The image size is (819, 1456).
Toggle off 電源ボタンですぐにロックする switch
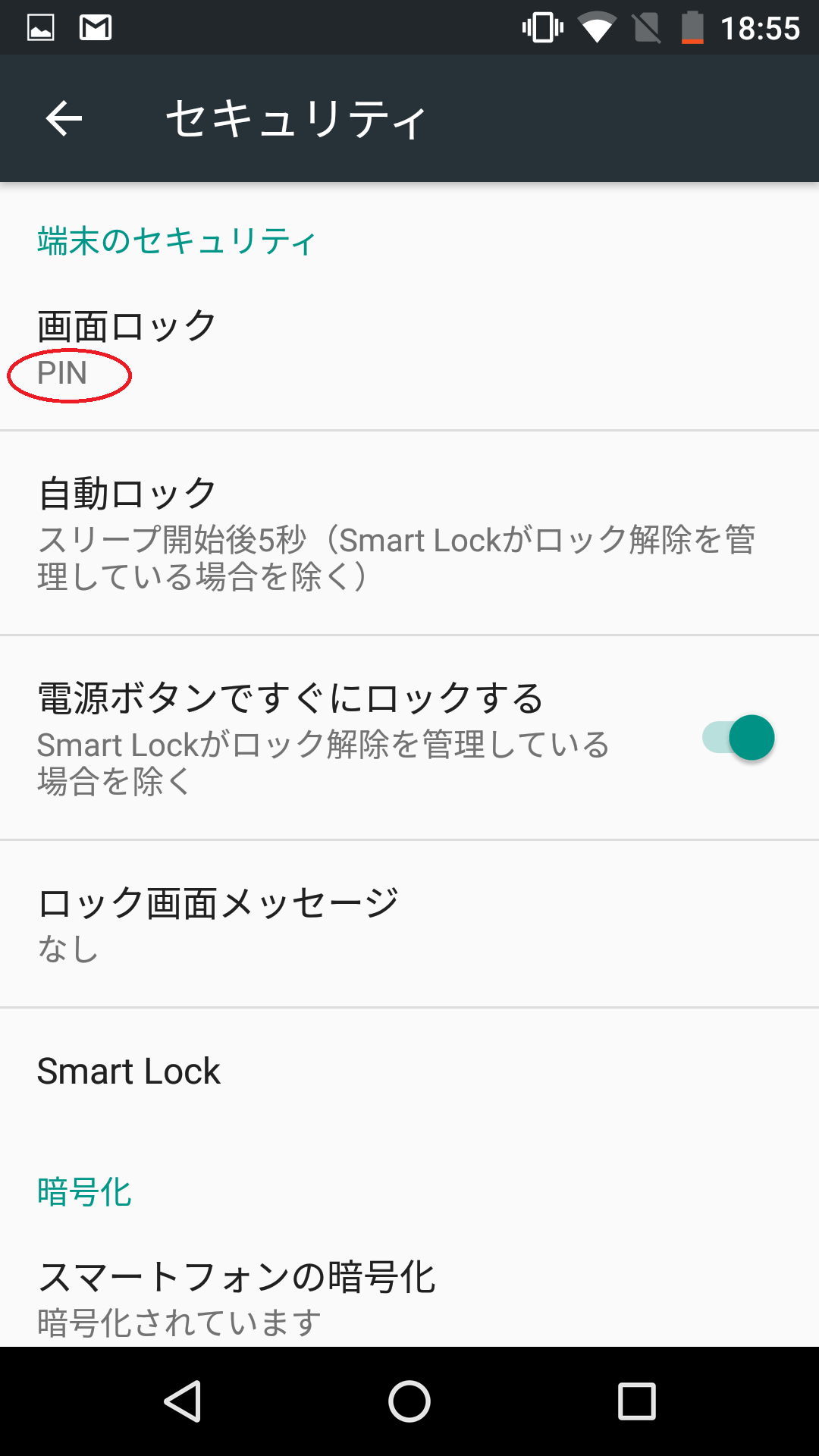click(x=738, y=738)
